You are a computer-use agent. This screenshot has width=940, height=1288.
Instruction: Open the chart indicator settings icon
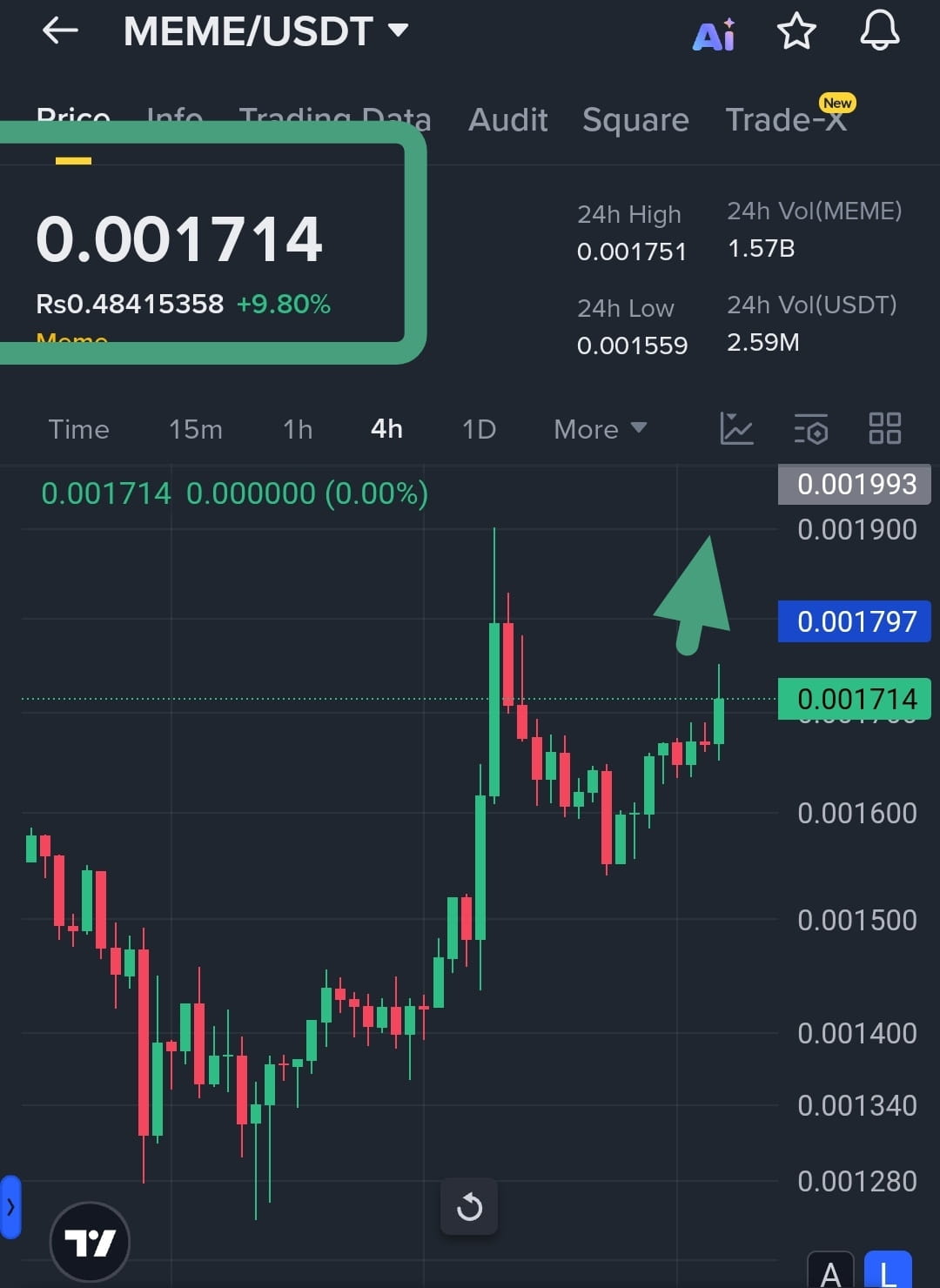[x=810, y=429]
